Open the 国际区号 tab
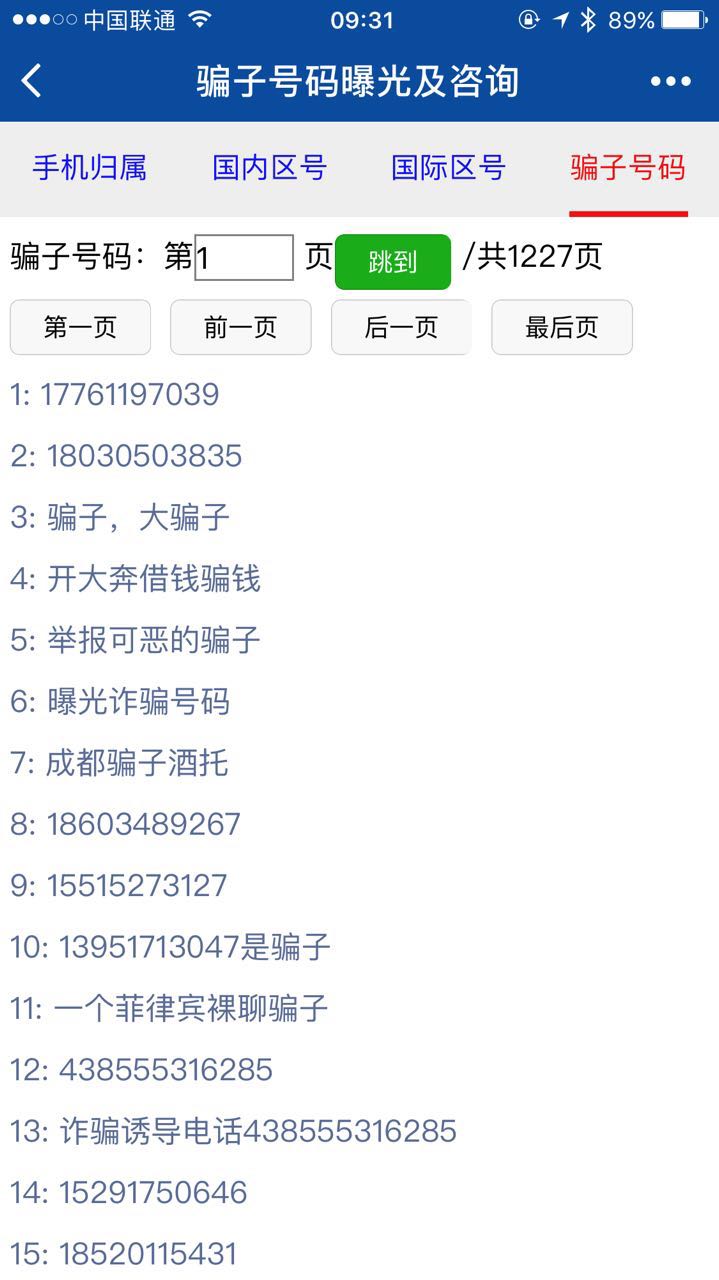Viewport: 719px width, 1280px height. coord(448,168)
